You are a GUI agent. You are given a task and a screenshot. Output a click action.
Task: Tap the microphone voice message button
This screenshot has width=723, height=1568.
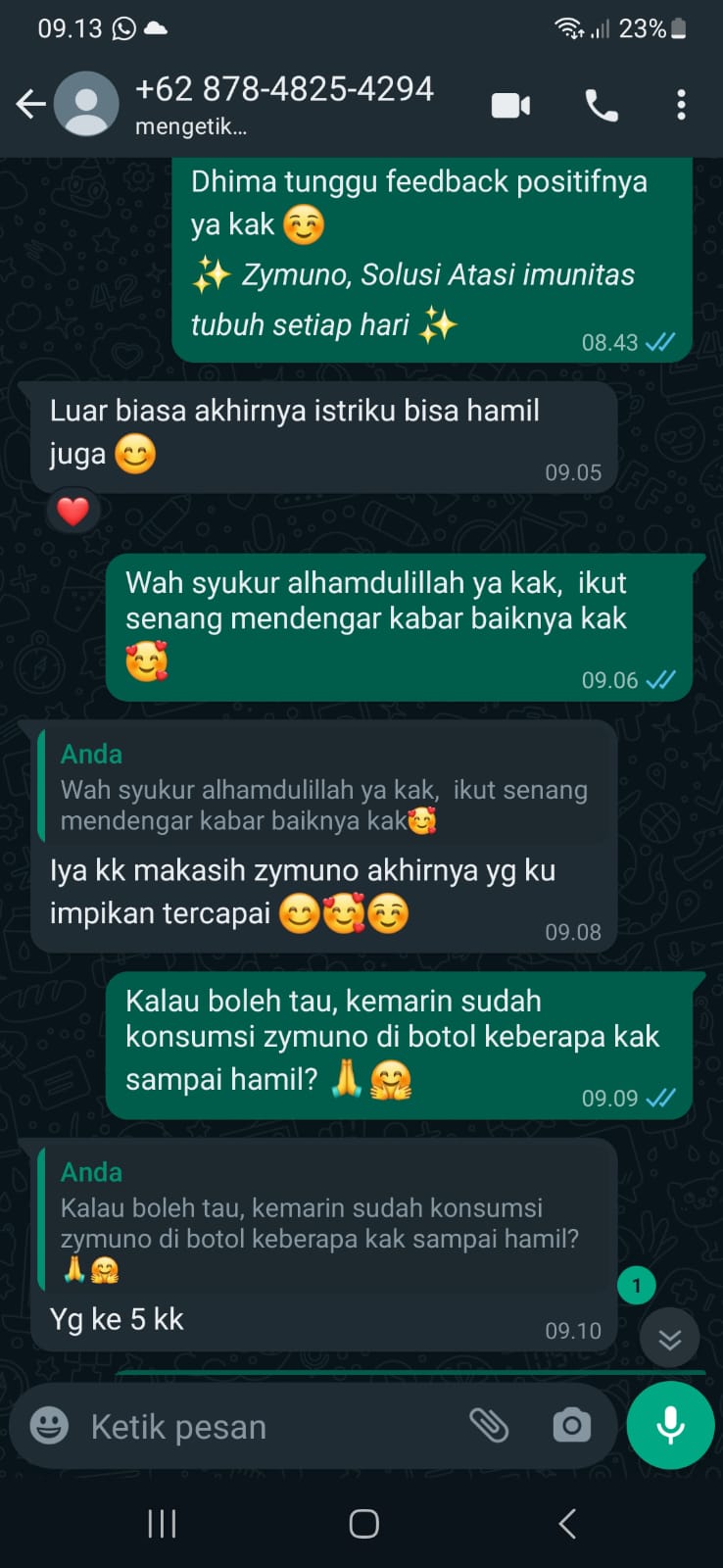click(x=670, y=1426)
